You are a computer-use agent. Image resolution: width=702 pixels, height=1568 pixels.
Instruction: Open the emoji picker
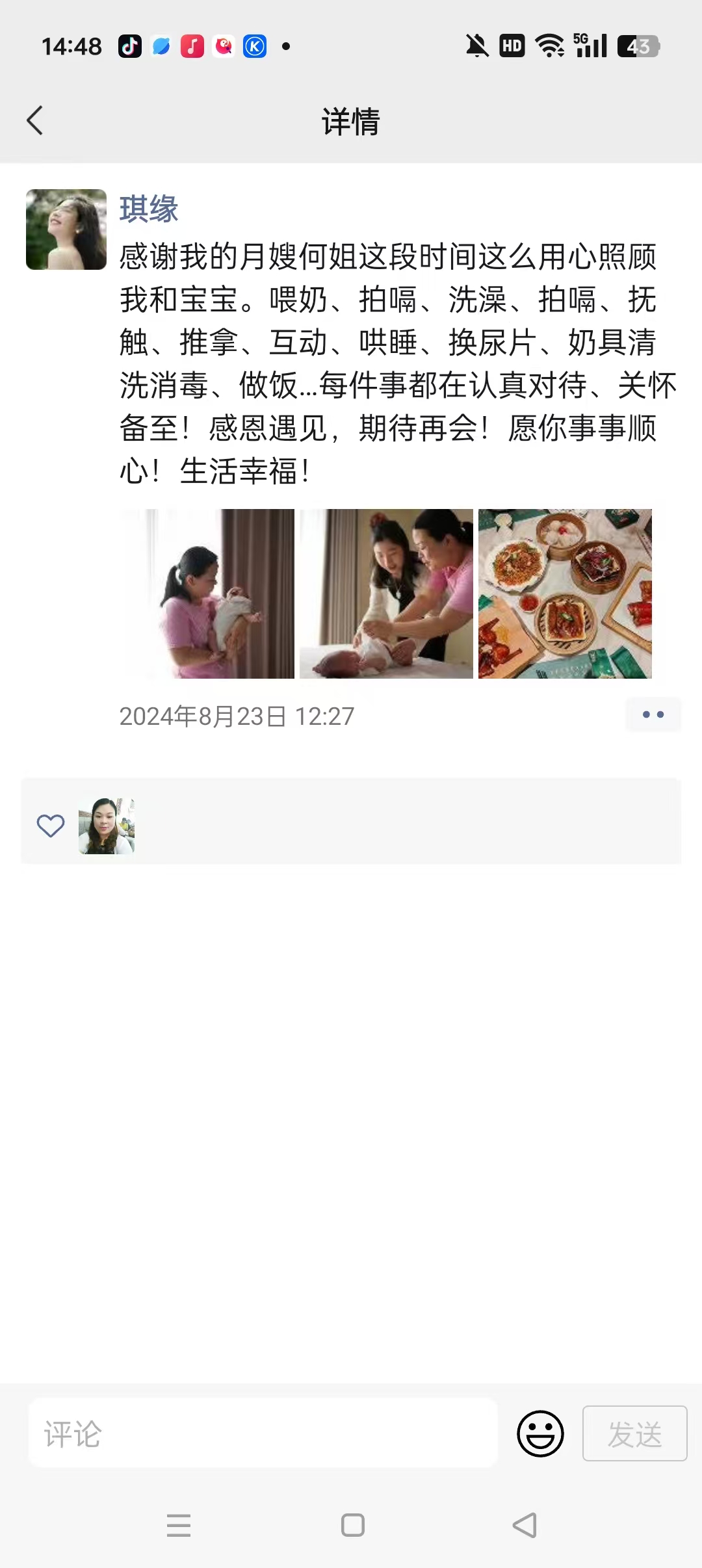(540, 1433)
